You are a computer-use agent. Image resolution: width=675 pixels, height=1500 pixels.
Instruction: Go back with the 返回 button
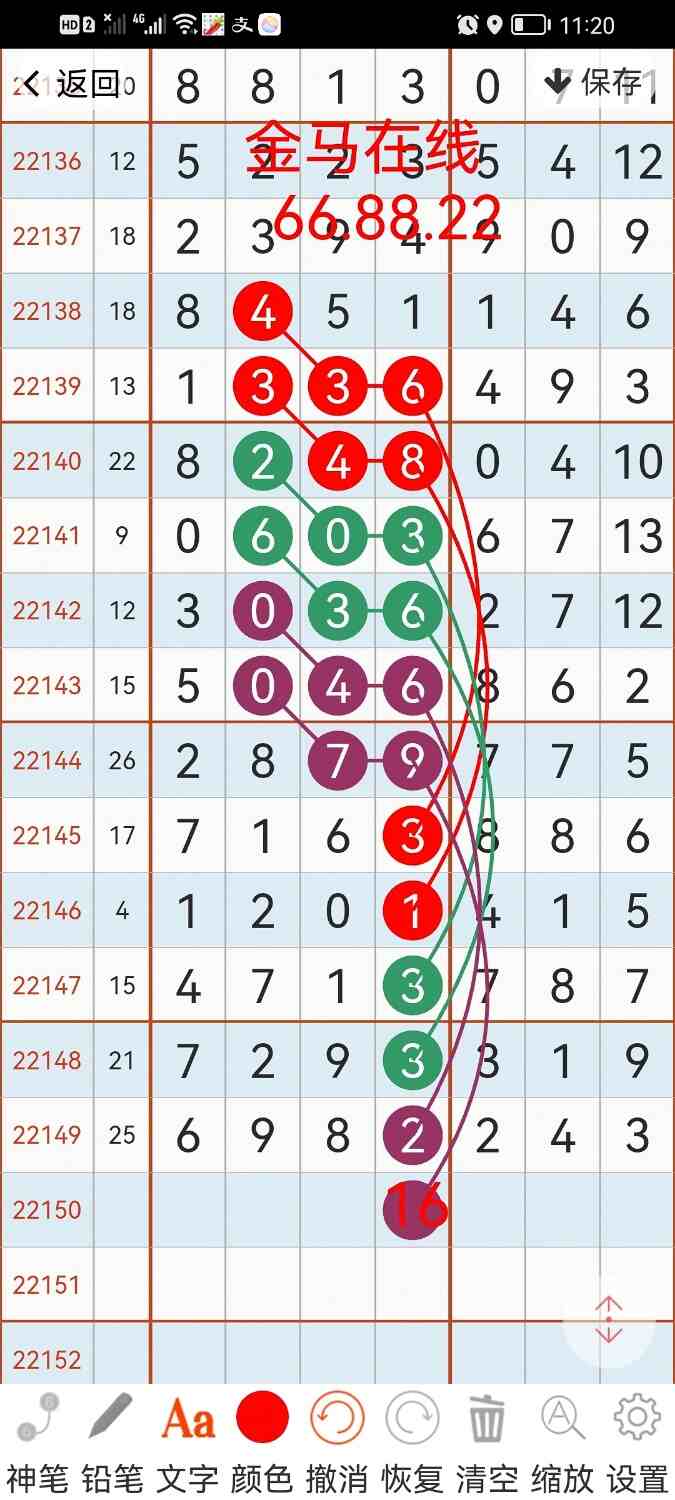pyautogui.click(x=70, y=85)
